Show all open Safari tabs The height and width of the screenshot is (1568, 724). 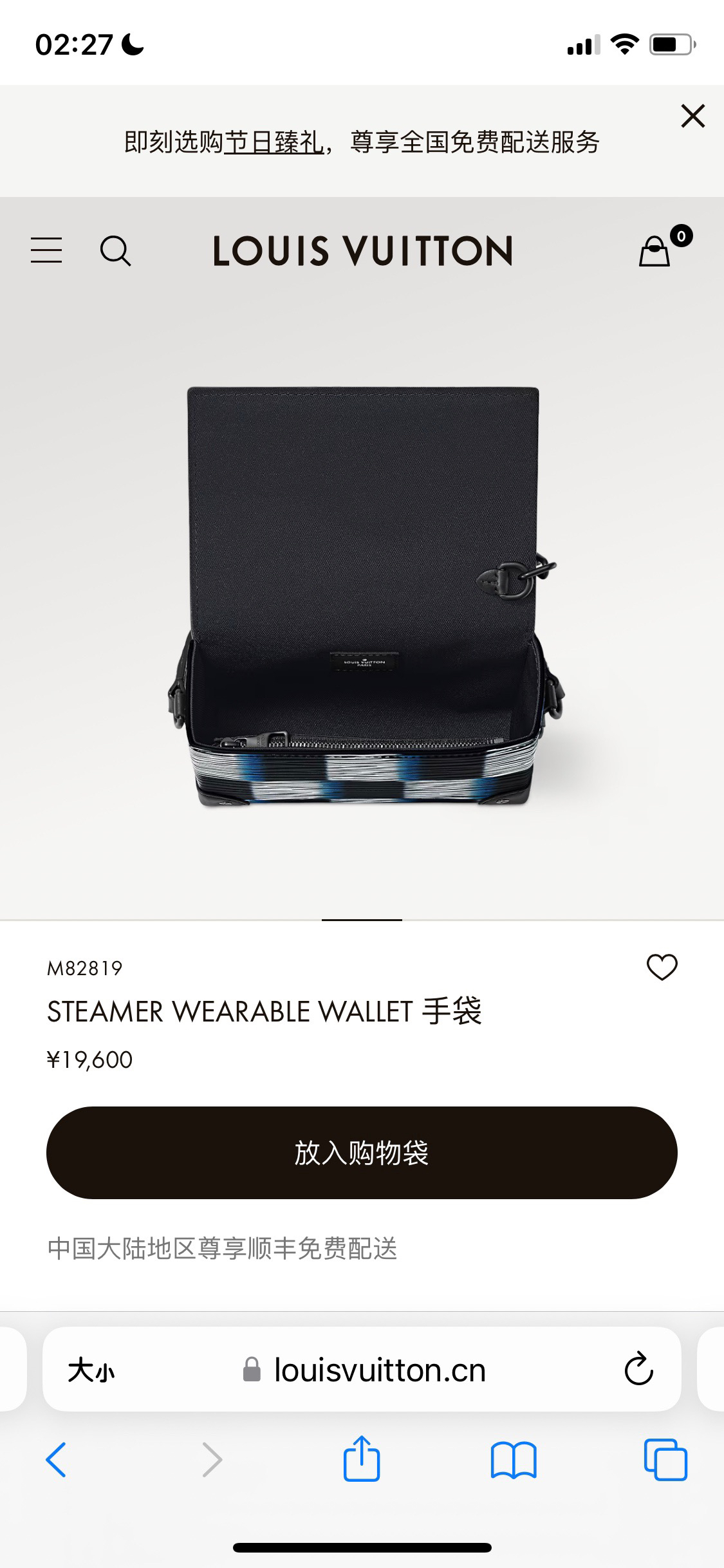[x=665, y=1459]
